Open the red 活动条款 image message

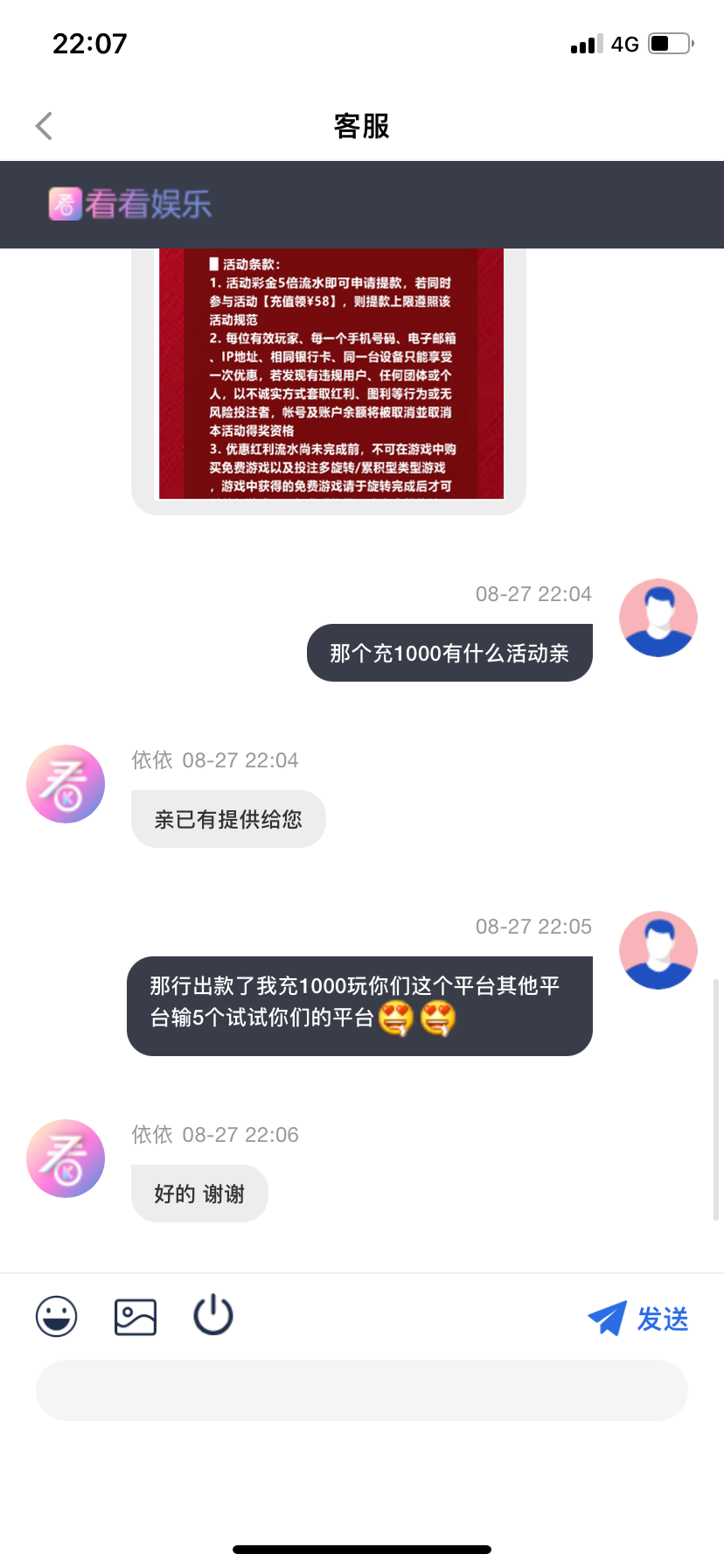pos(331,374)
